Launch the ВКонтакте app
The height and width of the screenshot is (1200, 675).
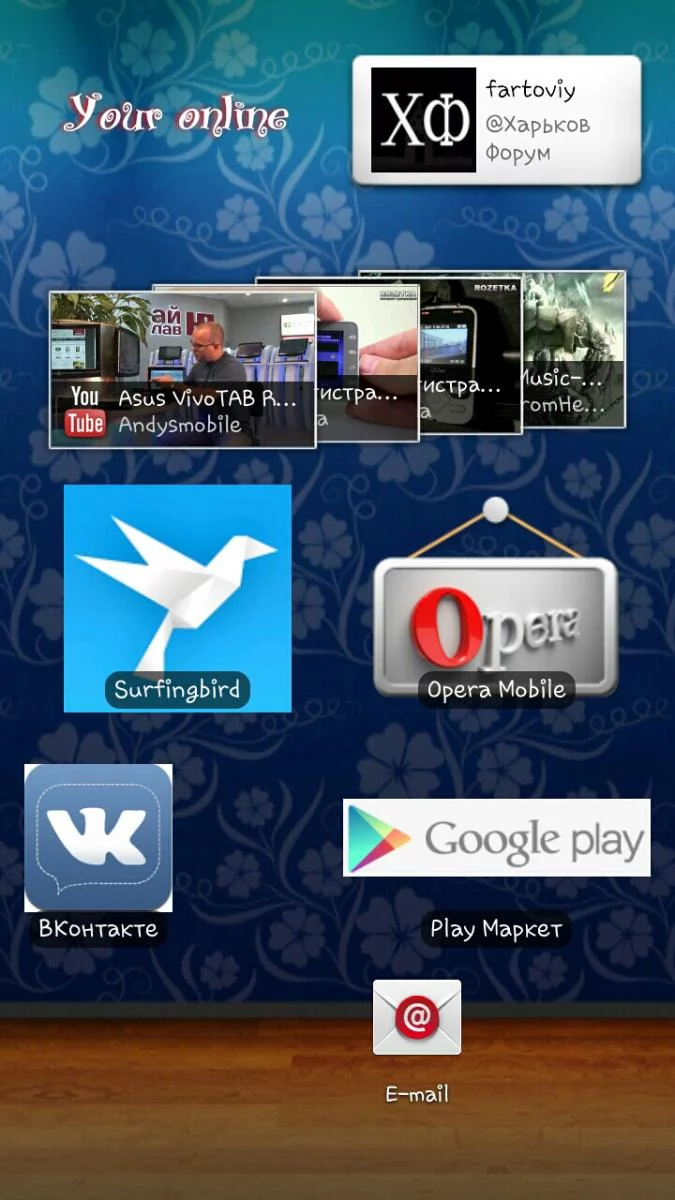(x=98, y=838)
